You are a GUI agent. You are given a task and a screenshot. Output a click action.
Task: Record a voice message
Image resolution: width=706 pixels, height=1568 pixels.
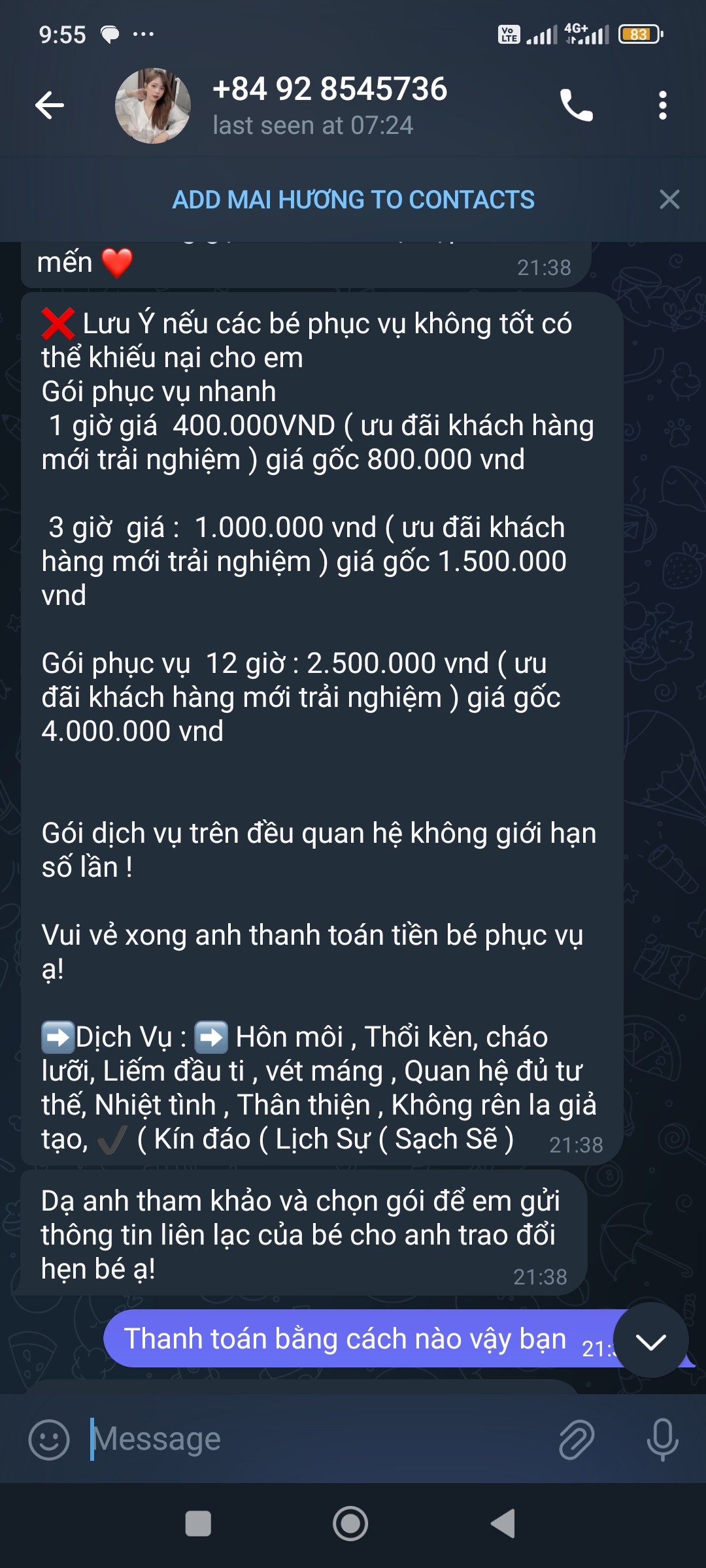662,1439
